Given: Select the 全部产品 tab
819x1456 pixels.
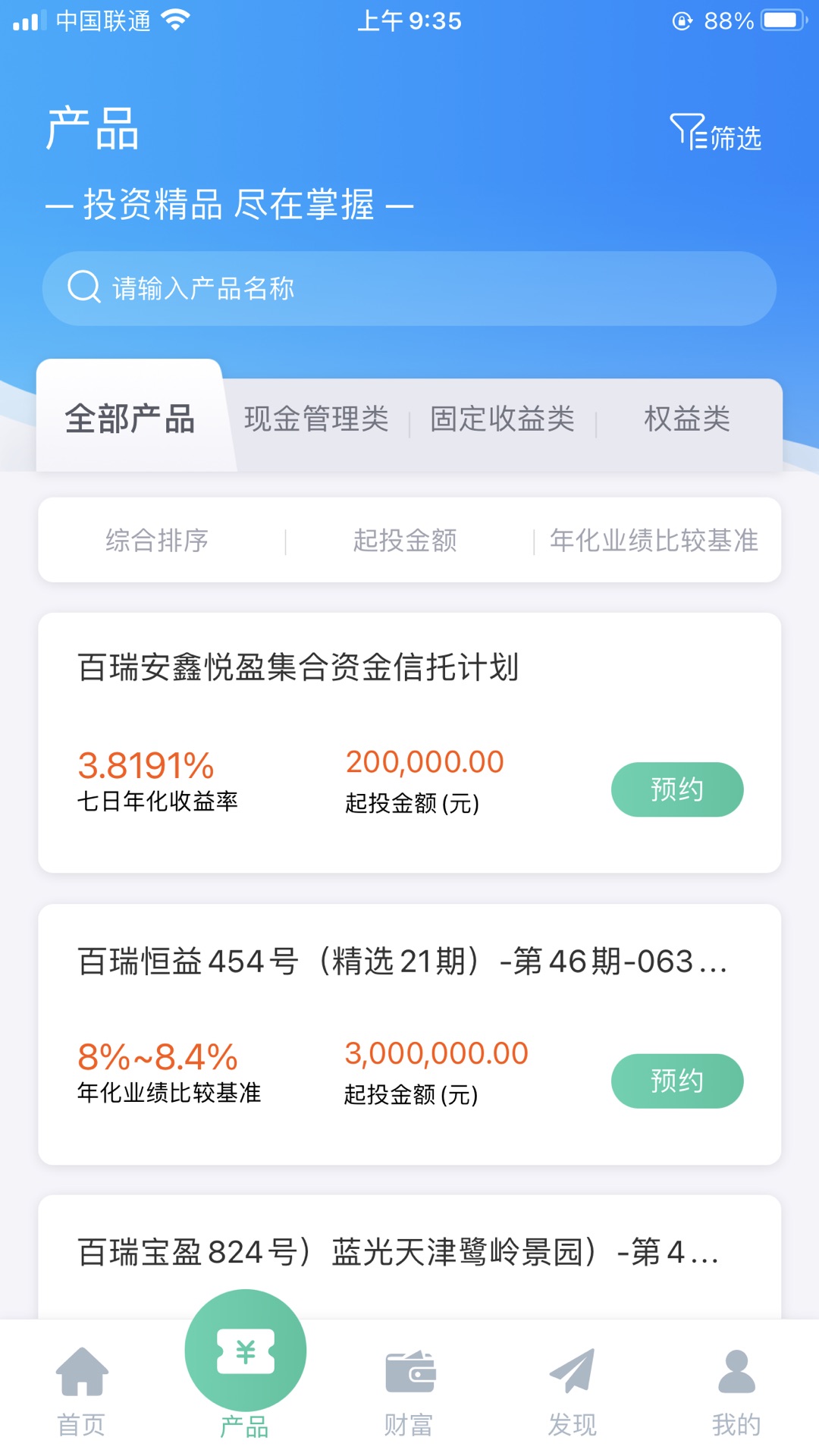Looking at the screenshot, I should point(130,419).
